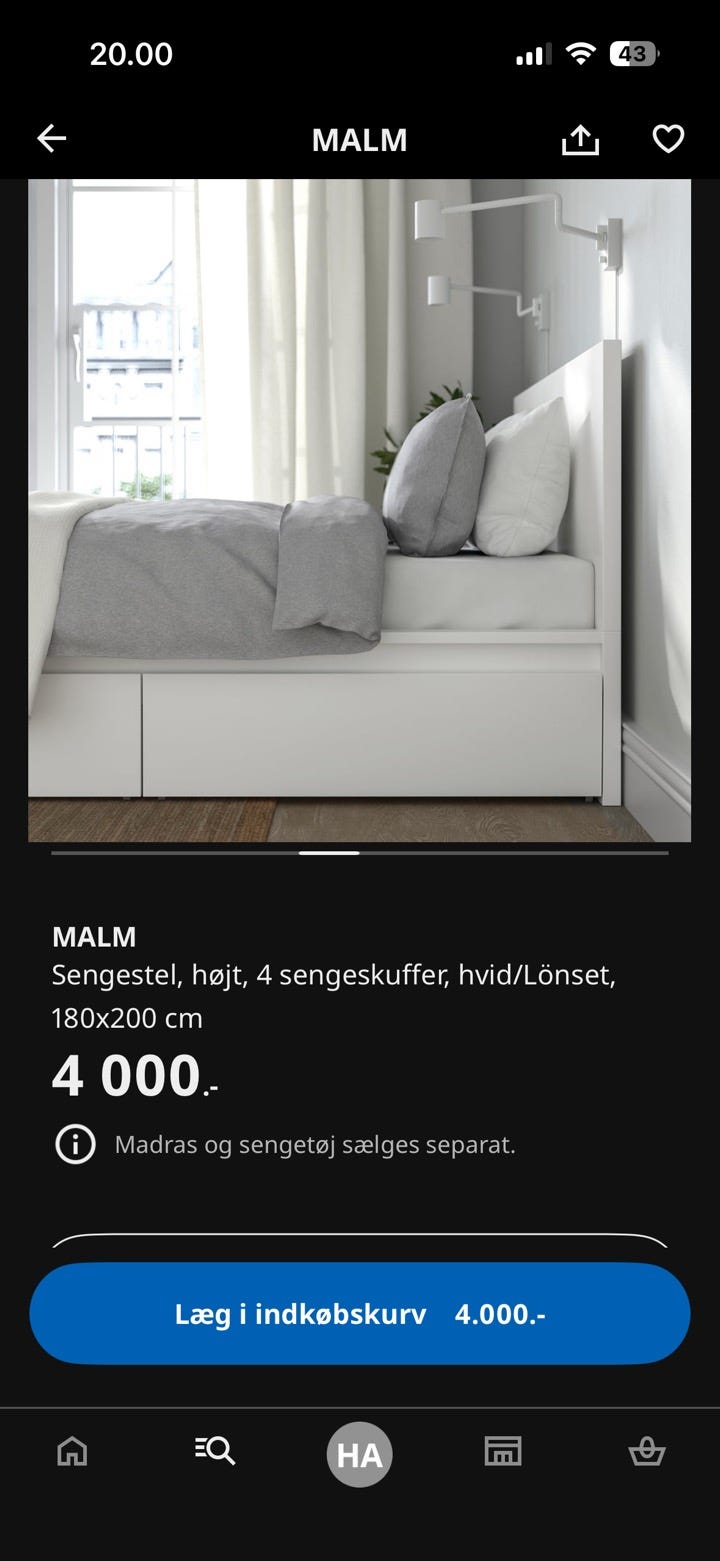Tap the cellular signal bars icon
The width and height of the screenshot is (720, 1561).
533,54
